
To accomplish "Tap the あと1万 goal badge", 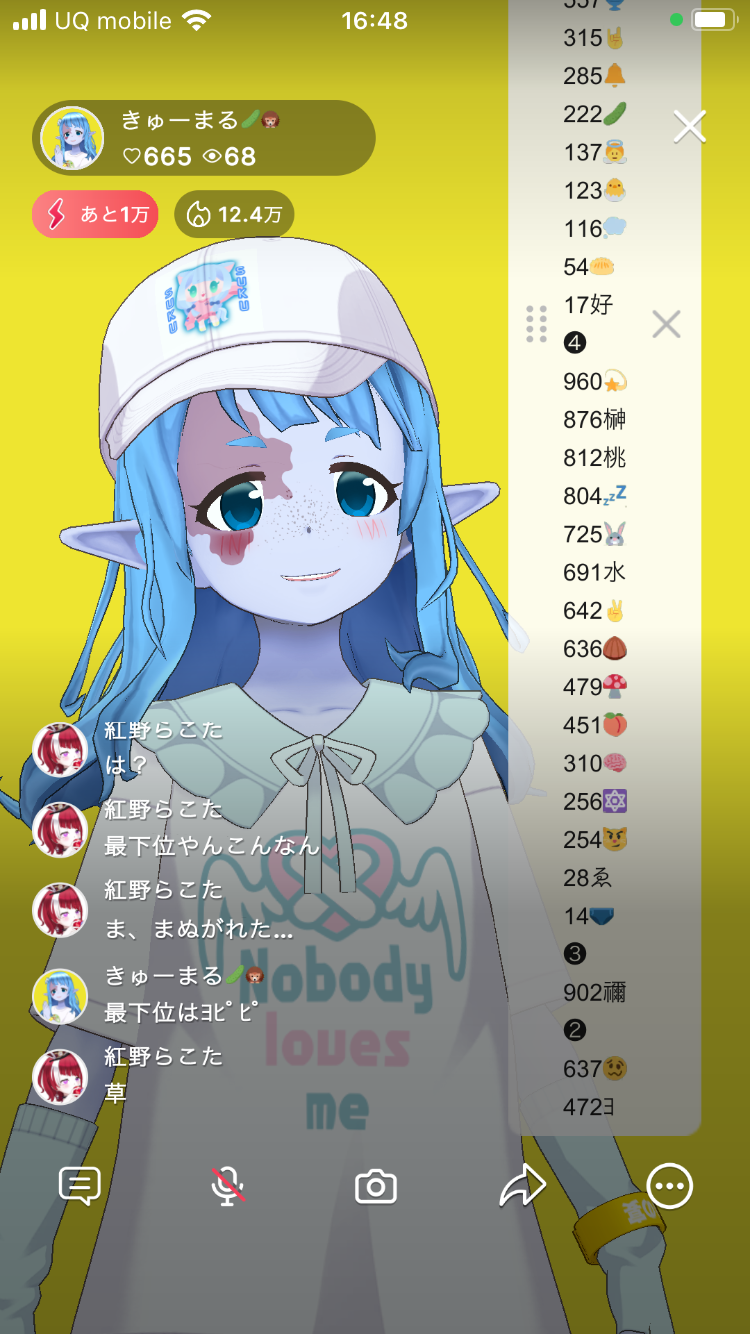I will pyautogui.click(x=95, y=214).
